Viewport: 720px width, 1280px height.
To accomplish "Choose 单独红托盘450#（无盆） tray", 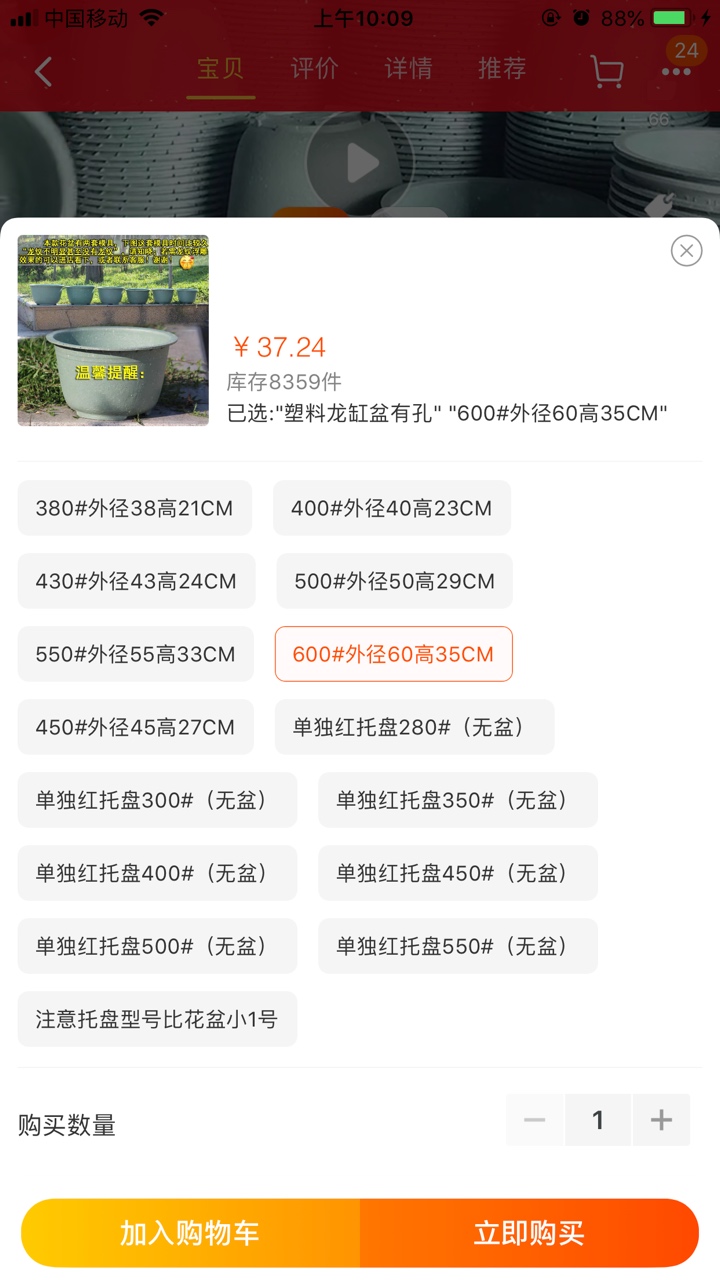I will [x=458, y=873].
